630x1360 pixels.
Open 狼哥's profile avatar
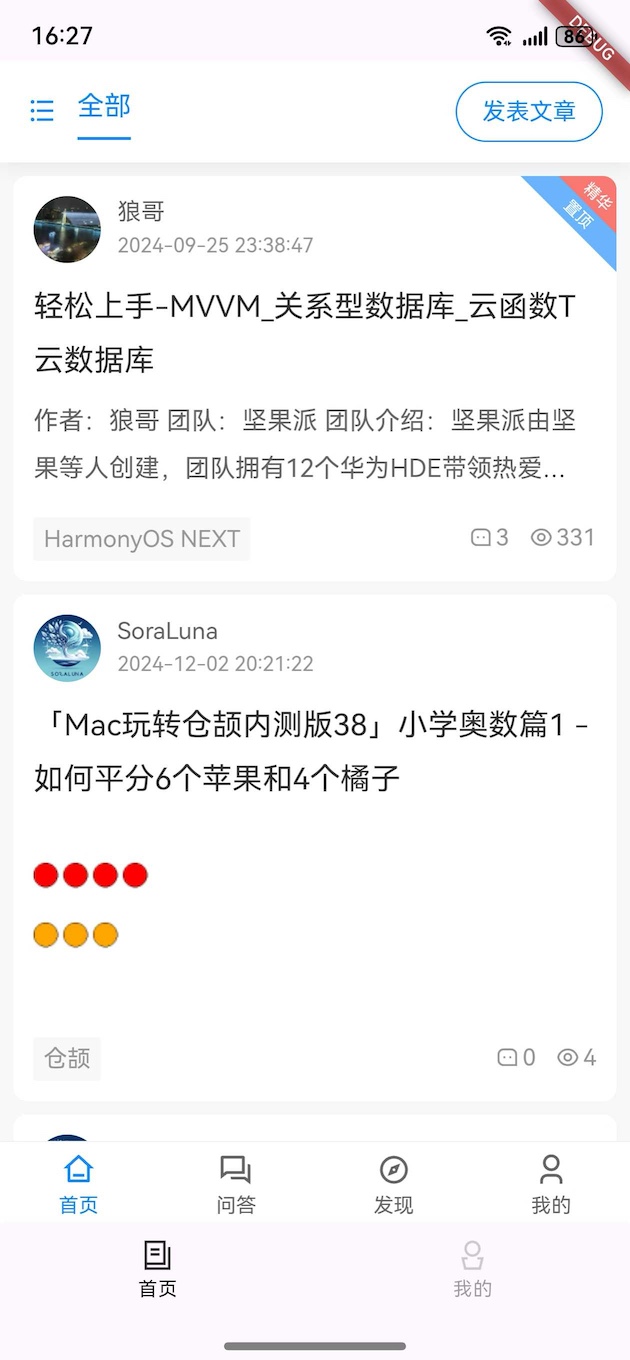(67, 229)
